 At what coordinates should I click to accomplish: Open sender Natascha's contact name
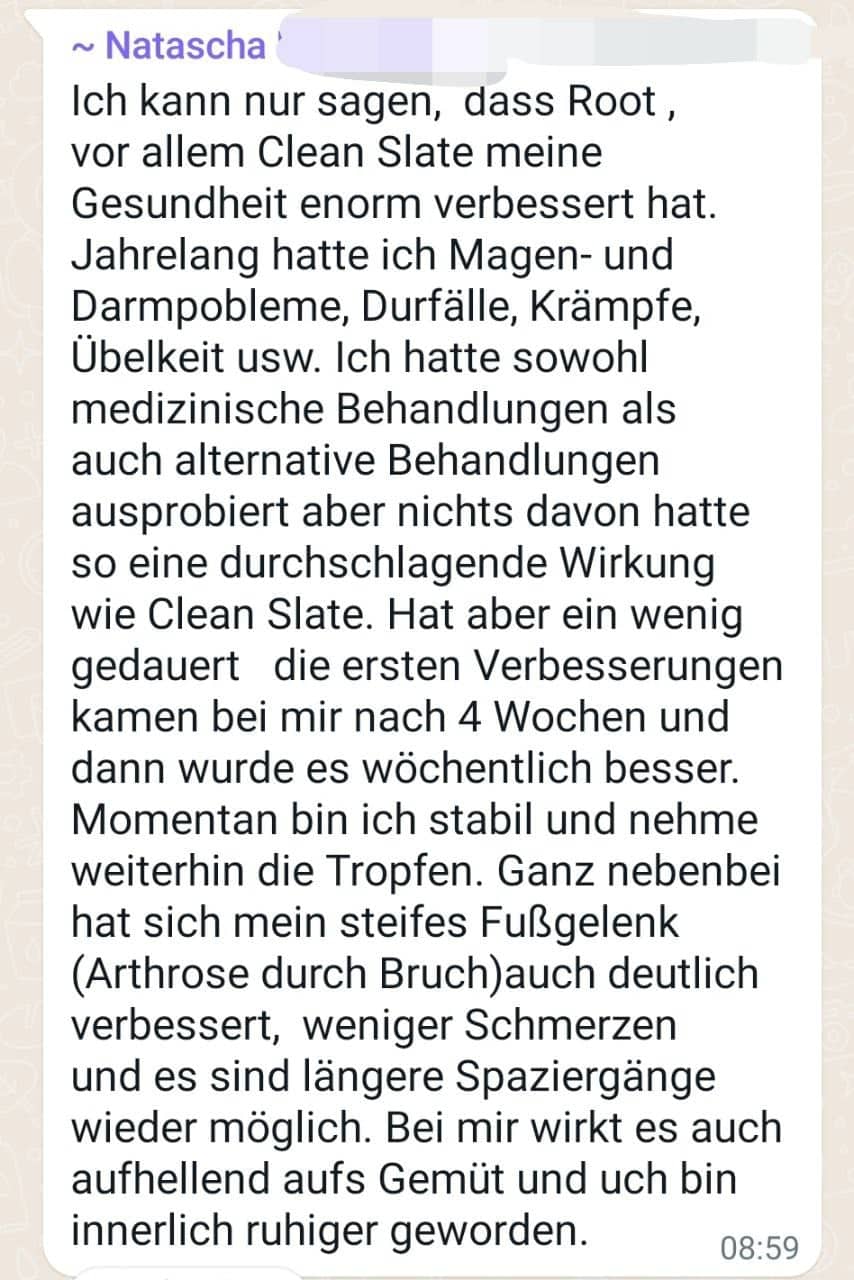coord(178,46)
